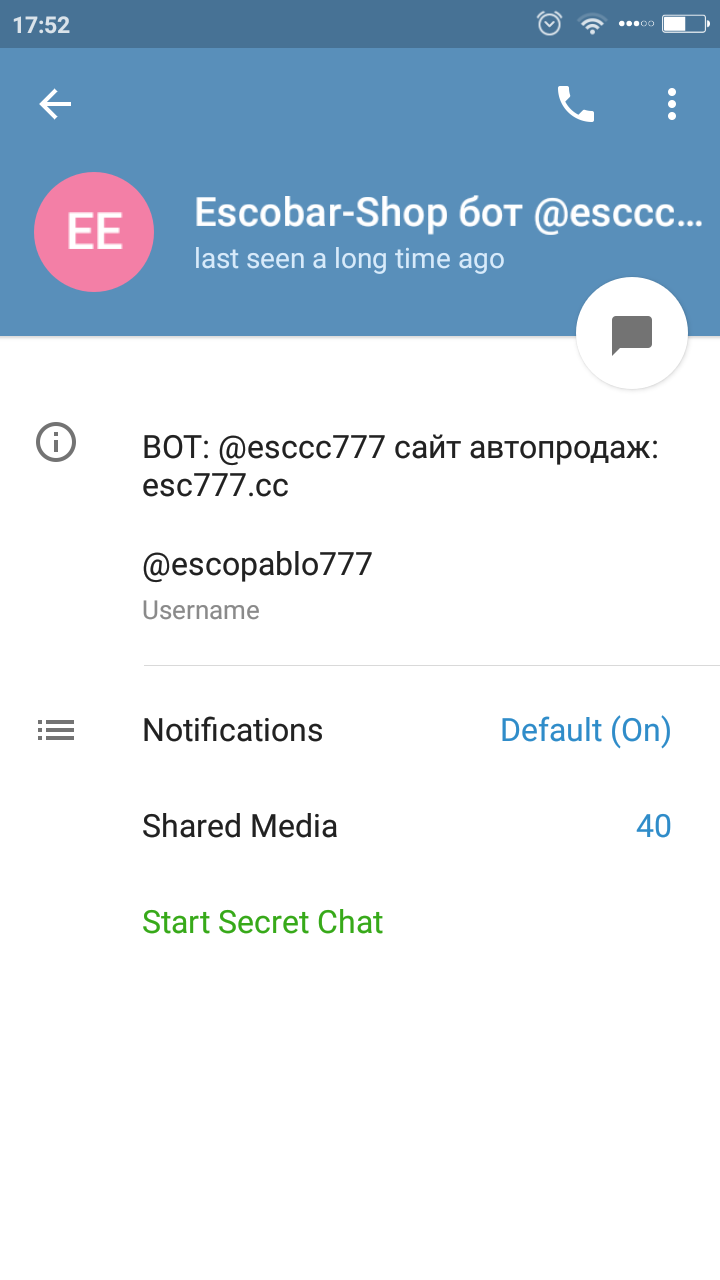This screenshot has width=720, height=1280.
Task: Tap the EE profile avatar
Action: [x=94, y=232]
